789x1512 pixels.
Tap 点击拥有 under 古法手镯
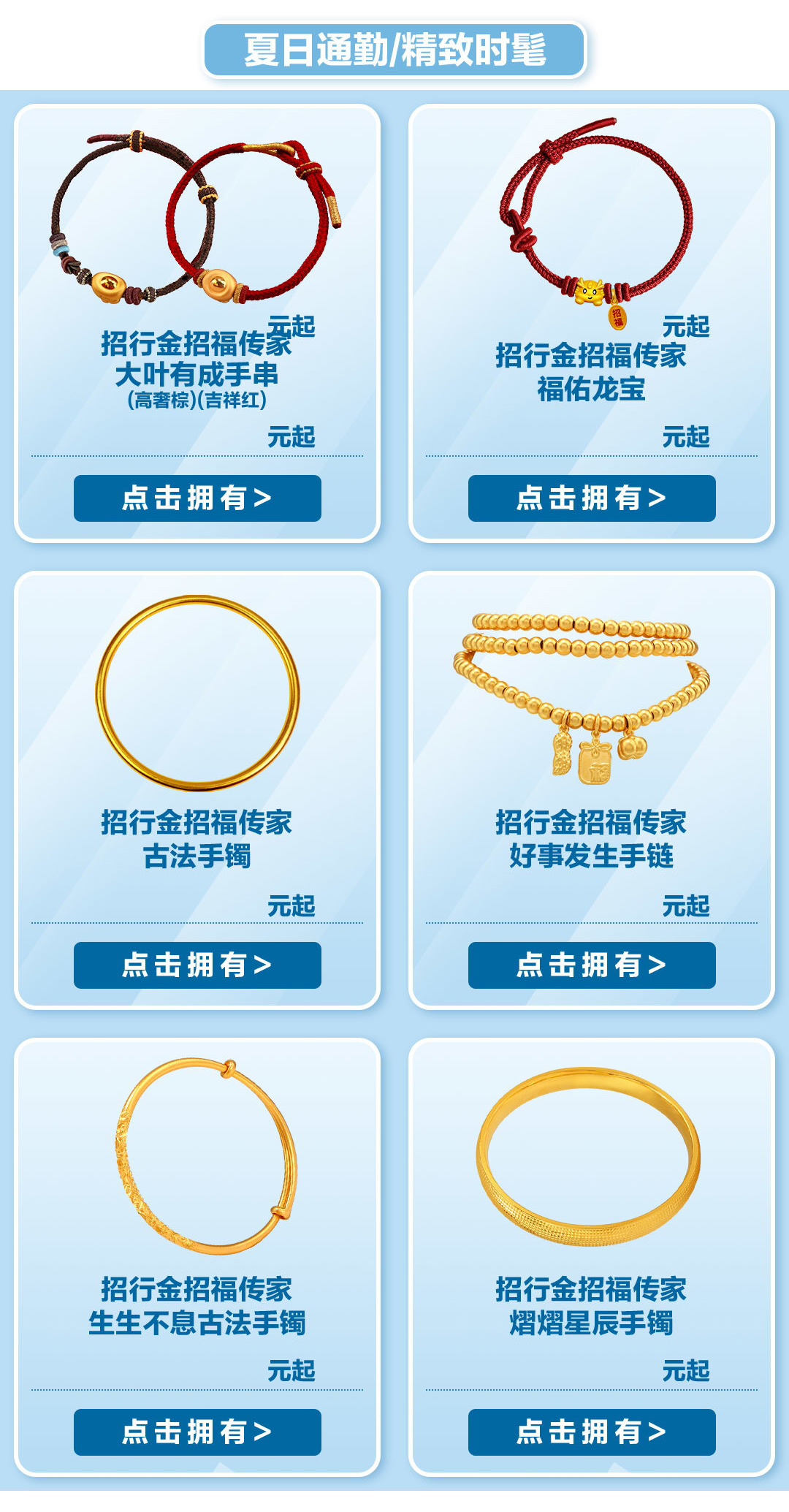click(197, 965)
